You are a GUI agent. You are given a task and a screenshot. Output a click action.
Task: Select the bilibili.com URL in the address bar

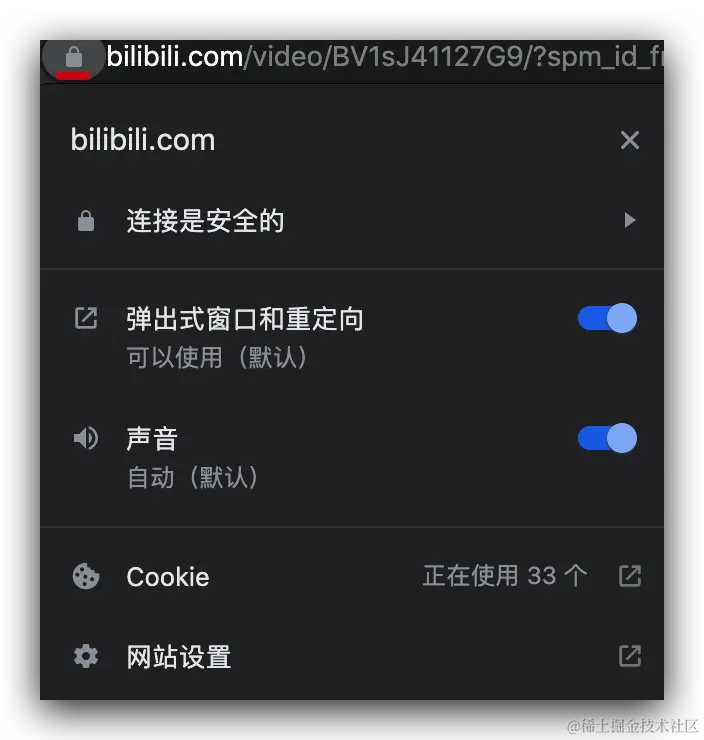380,57
